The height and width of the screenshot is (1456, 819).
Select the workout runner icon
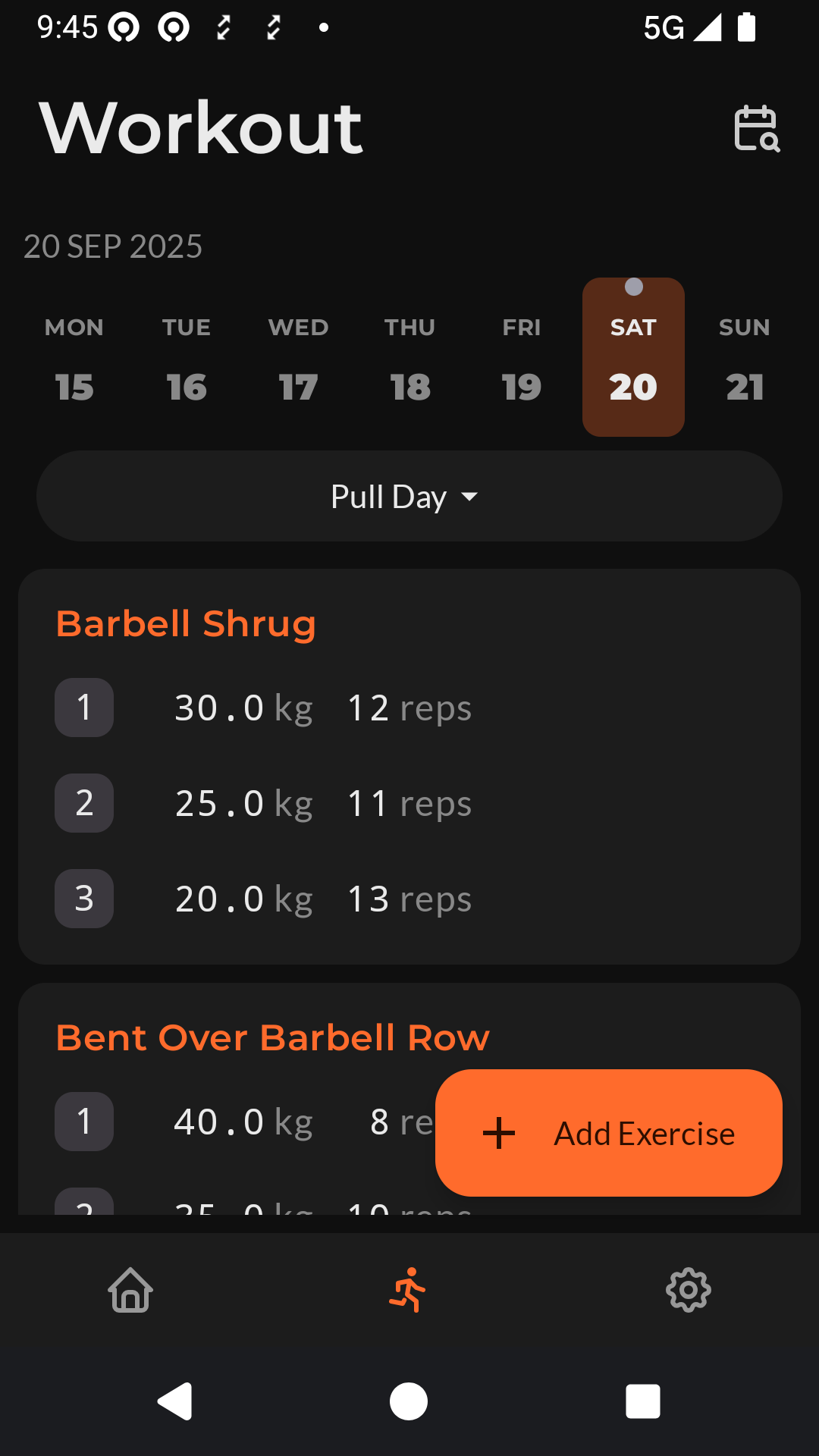[409, 1289]
